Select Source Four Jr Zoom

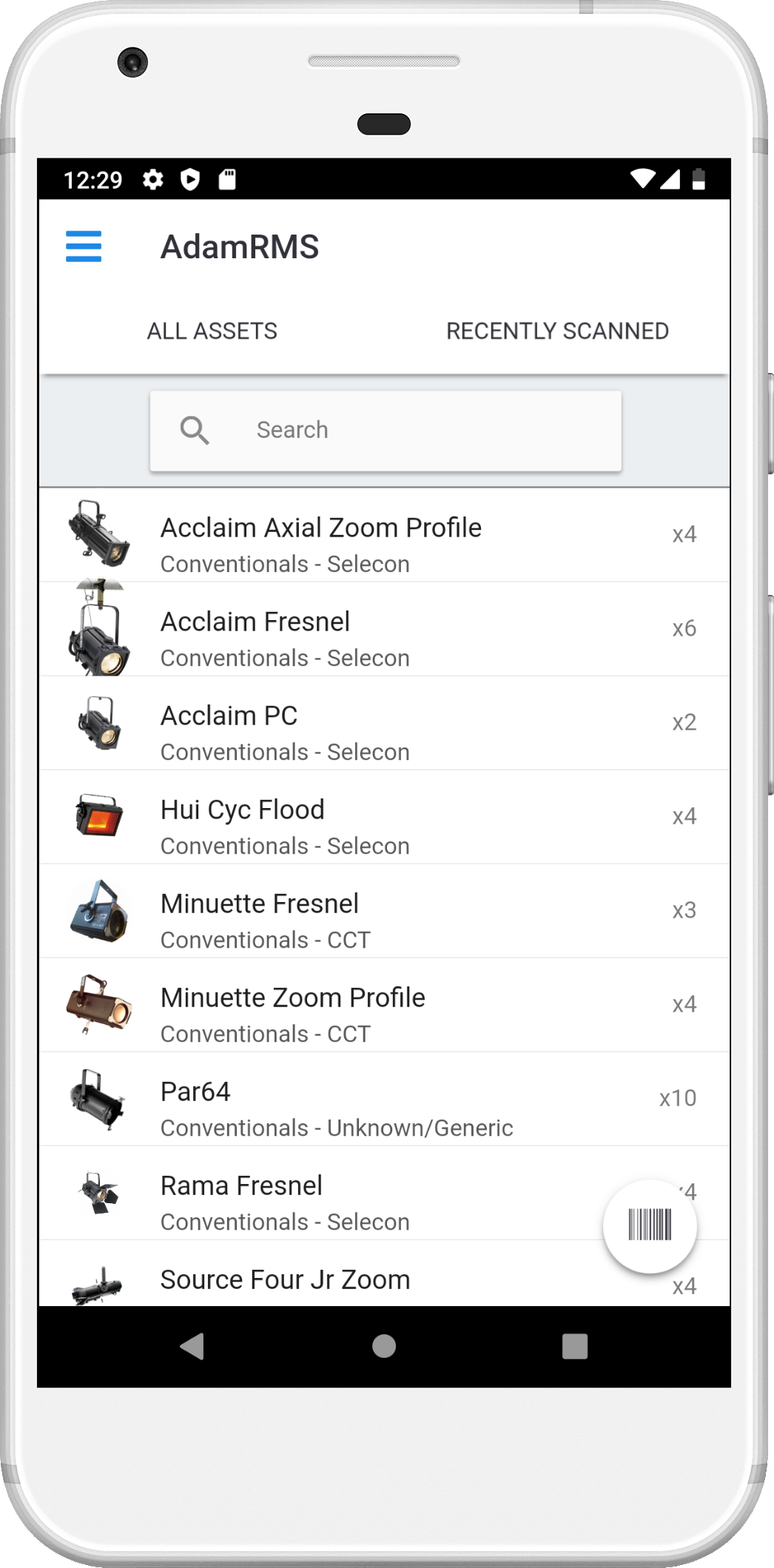pyautogui.click(x=384, y=1273)
